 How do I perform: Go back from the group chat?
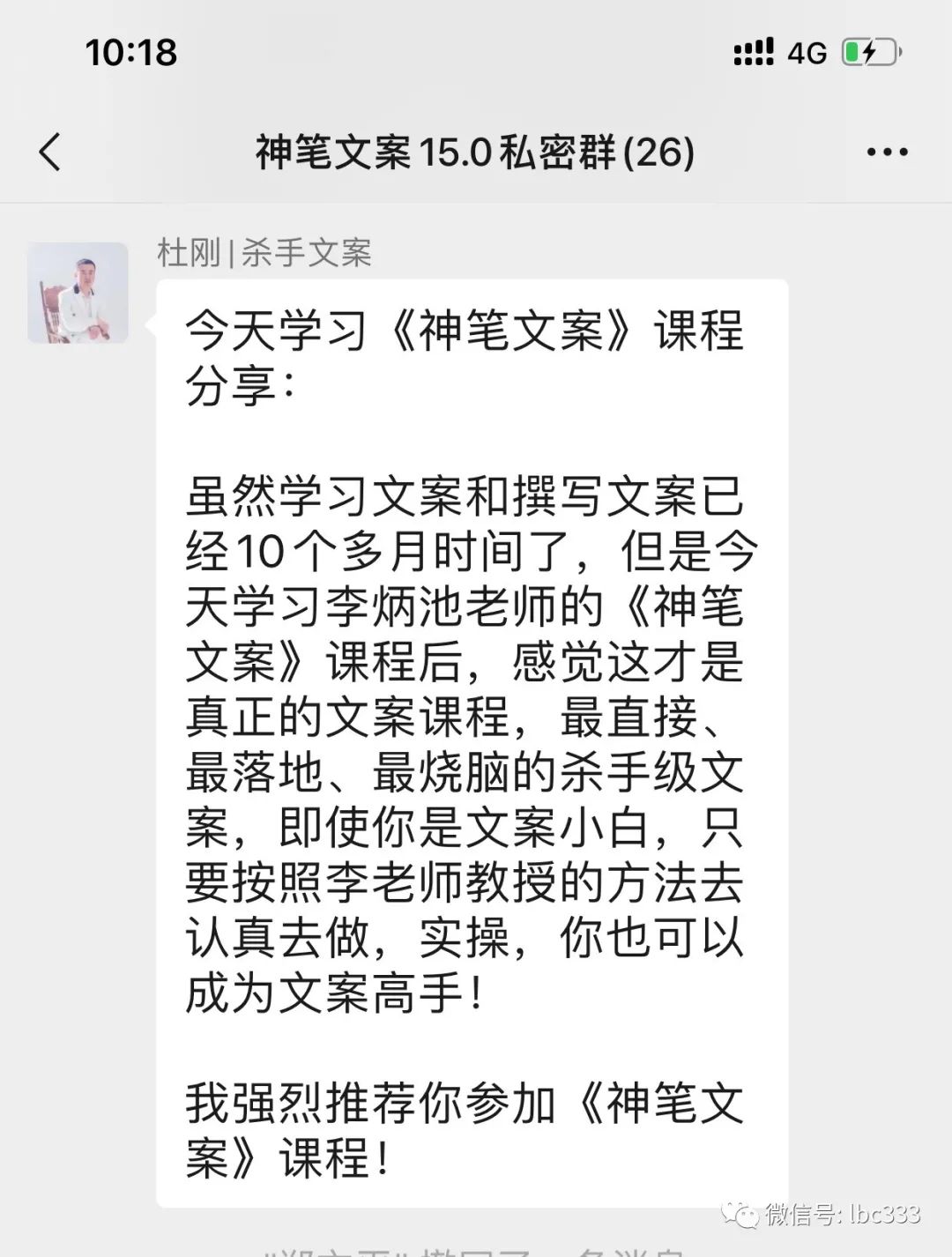pos(50,152)
